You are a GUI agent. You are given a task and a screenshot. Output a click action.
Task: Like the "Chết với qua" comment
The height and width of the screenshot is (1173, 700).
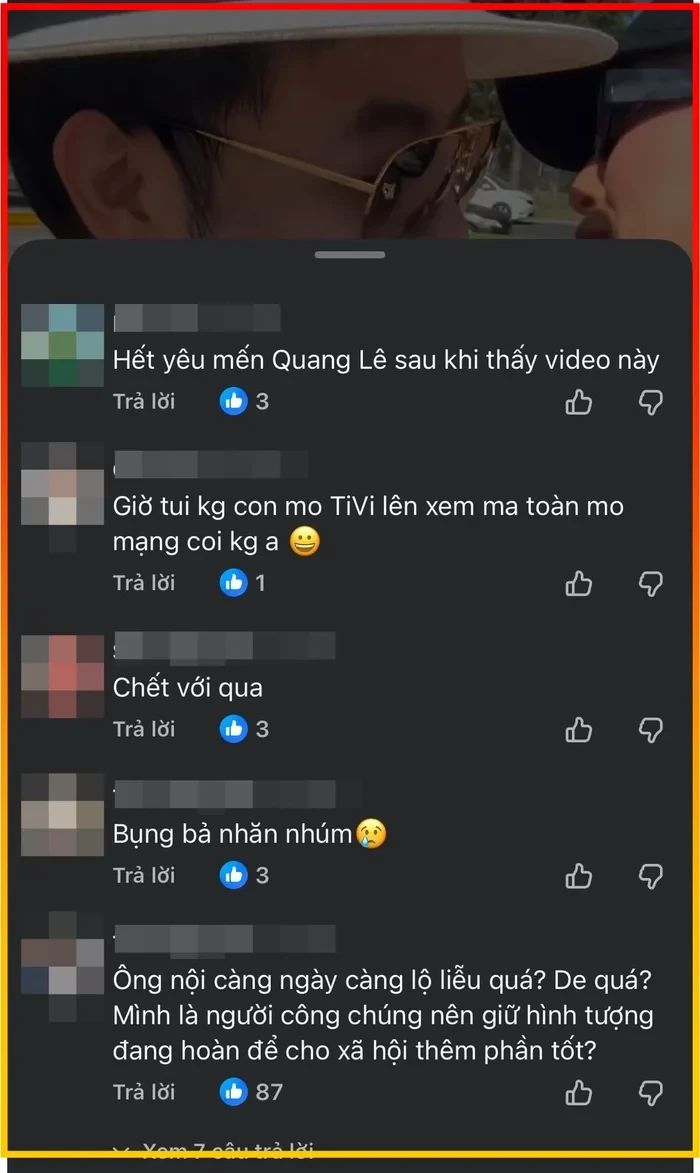[x=579, y=729]
